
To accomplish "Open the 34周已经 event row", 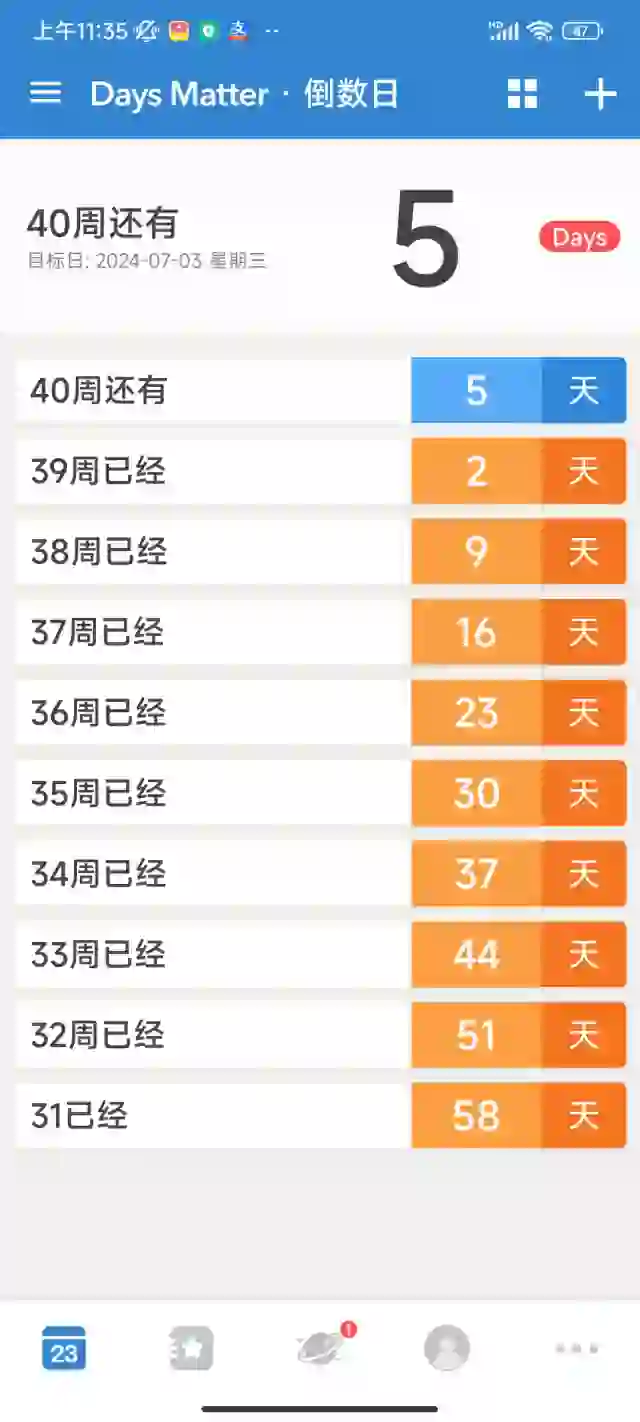I will (x=321, y=874).
